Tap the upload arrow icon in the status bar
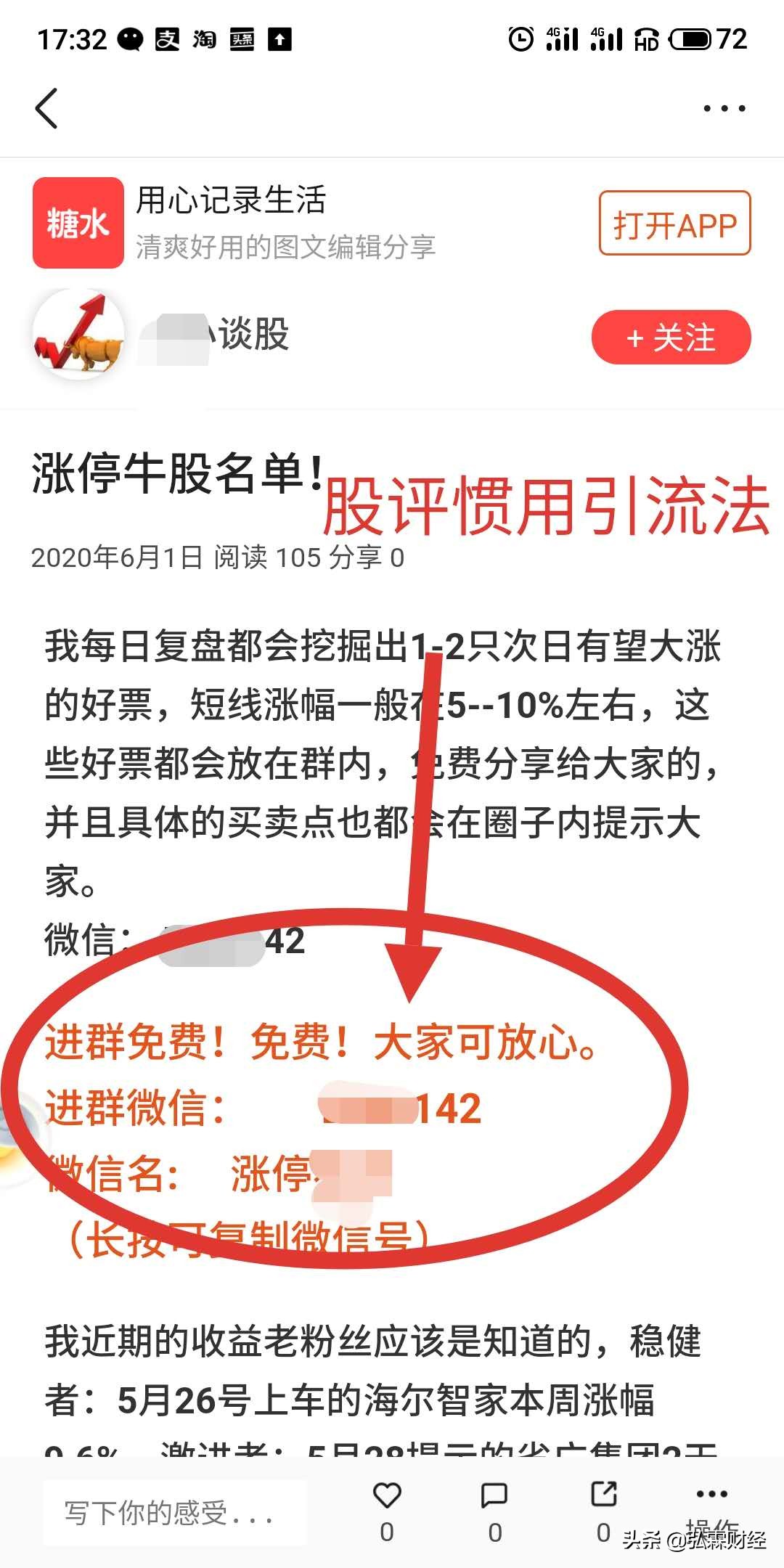This screenshot has height=1568, width=784. point(279,40)
